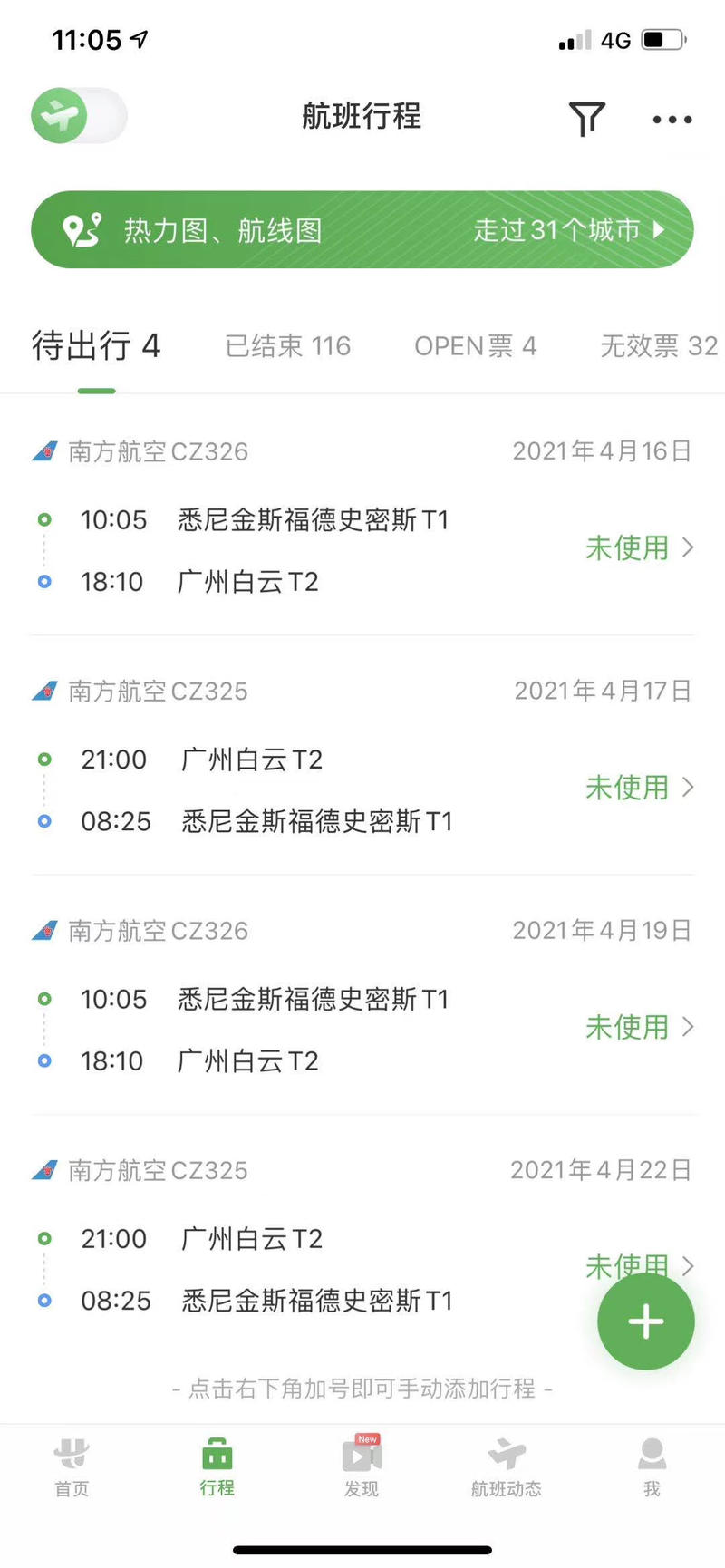Open the more options ellipsis menu
Screen dimensions: 725x1568
(x=671, y=119)
